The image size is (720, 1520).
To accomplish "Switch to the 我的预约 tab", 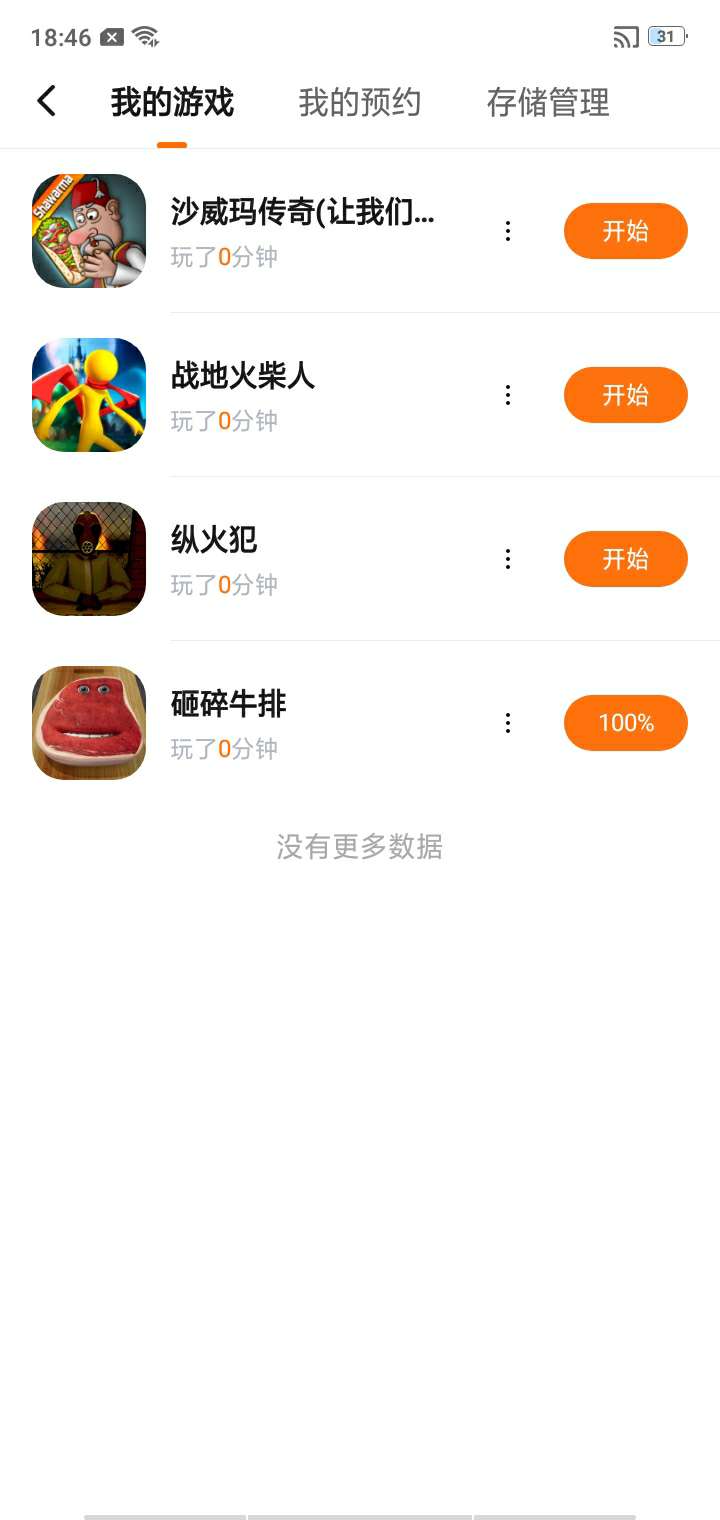I will (359, 102).
